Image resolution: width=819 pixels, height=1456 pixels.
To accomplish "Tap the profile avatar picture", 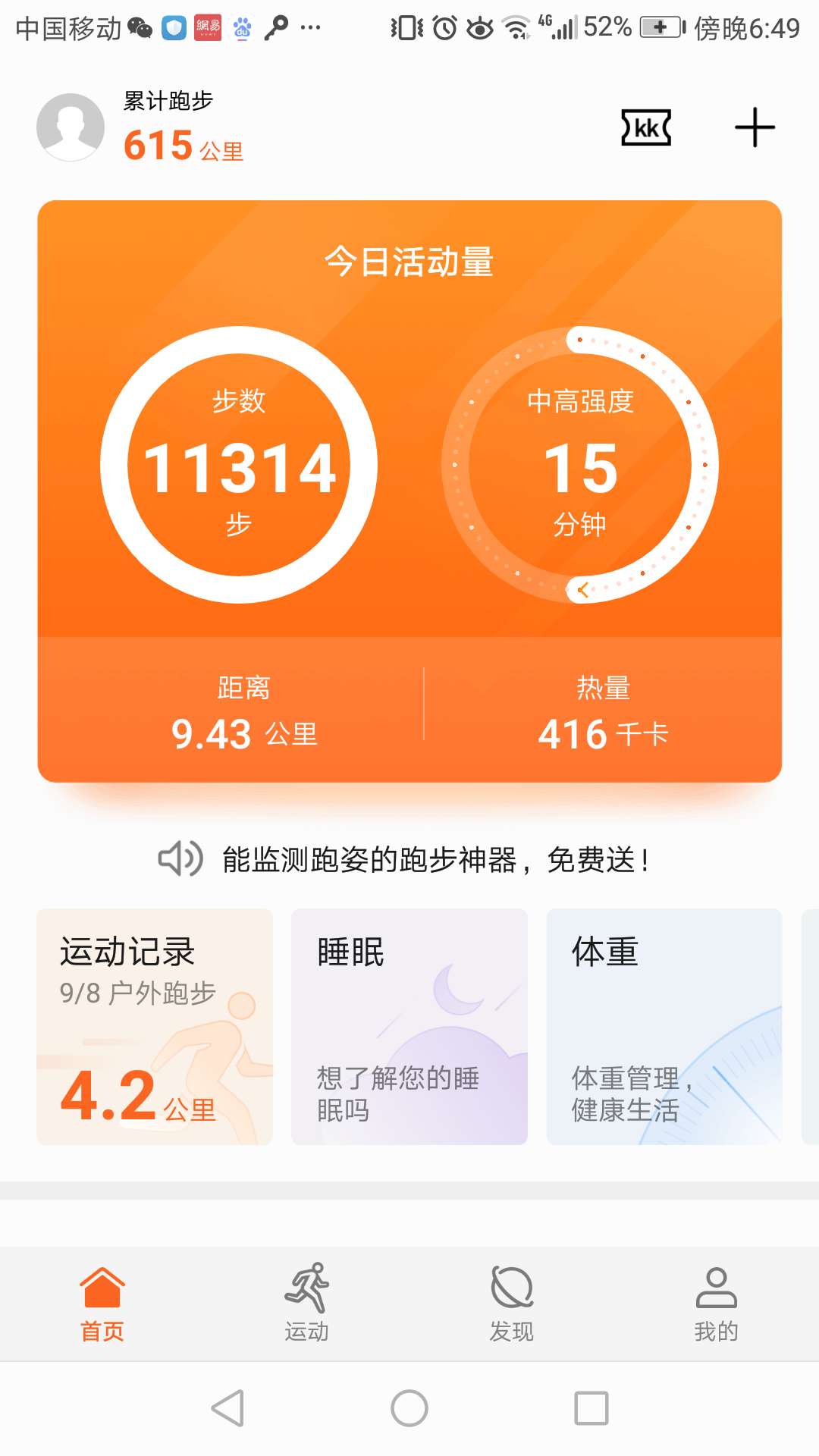I will pyautogui.click(x=72, y=127).
